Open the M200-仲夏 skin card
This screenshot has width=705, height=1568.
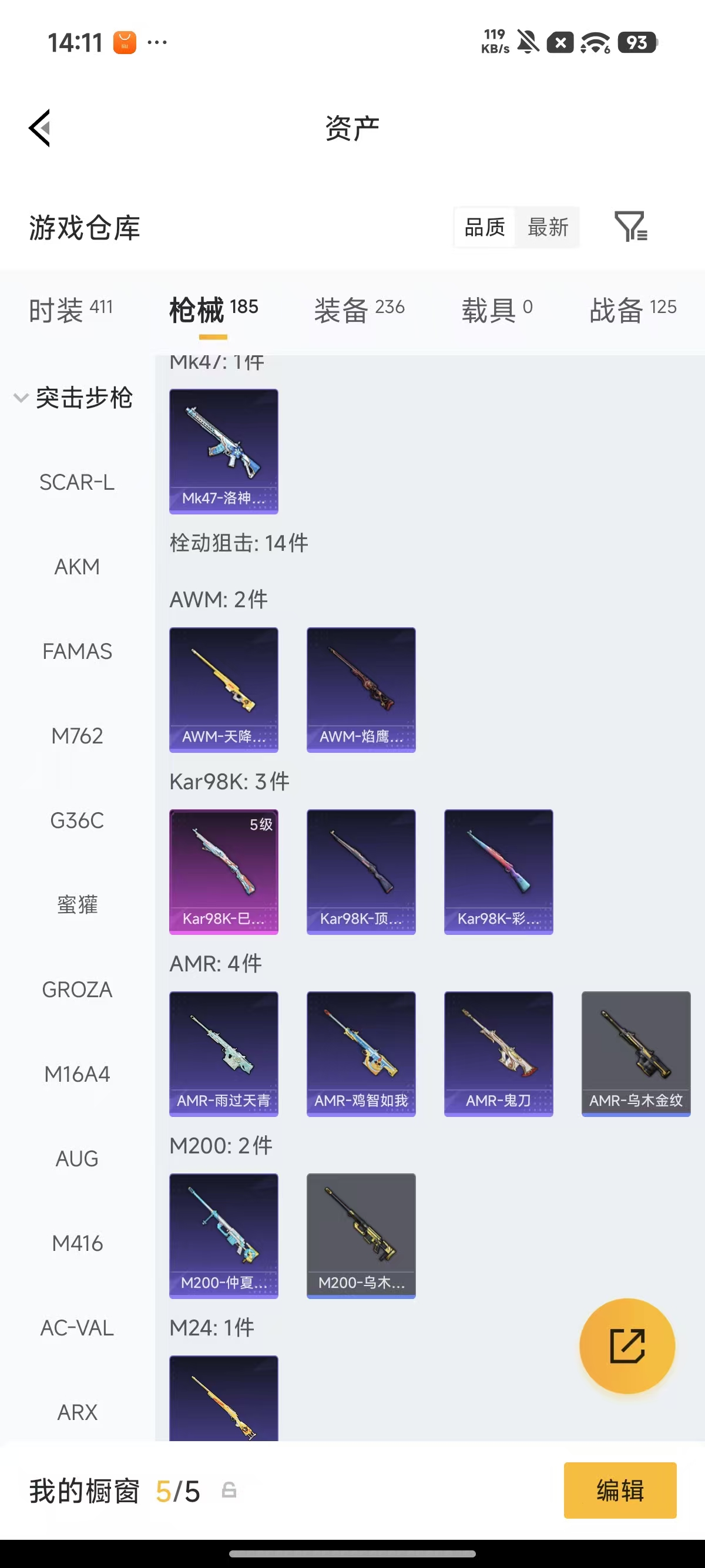pos(223,1236)
